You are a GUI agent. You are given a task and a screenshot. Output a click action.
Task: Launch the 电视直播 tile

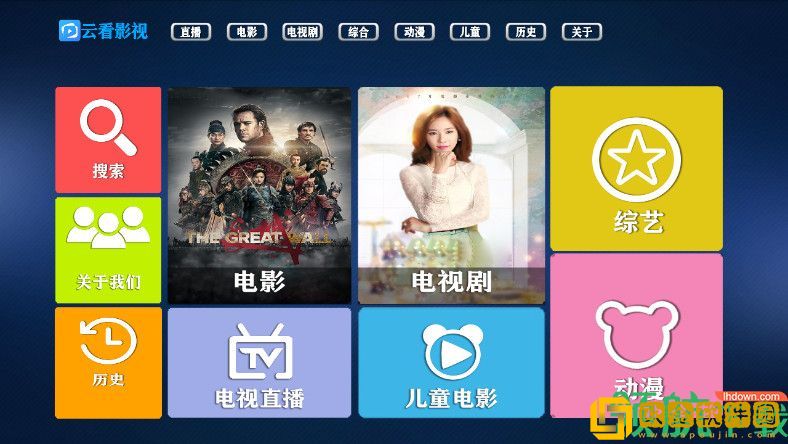(x=259, y=362)
